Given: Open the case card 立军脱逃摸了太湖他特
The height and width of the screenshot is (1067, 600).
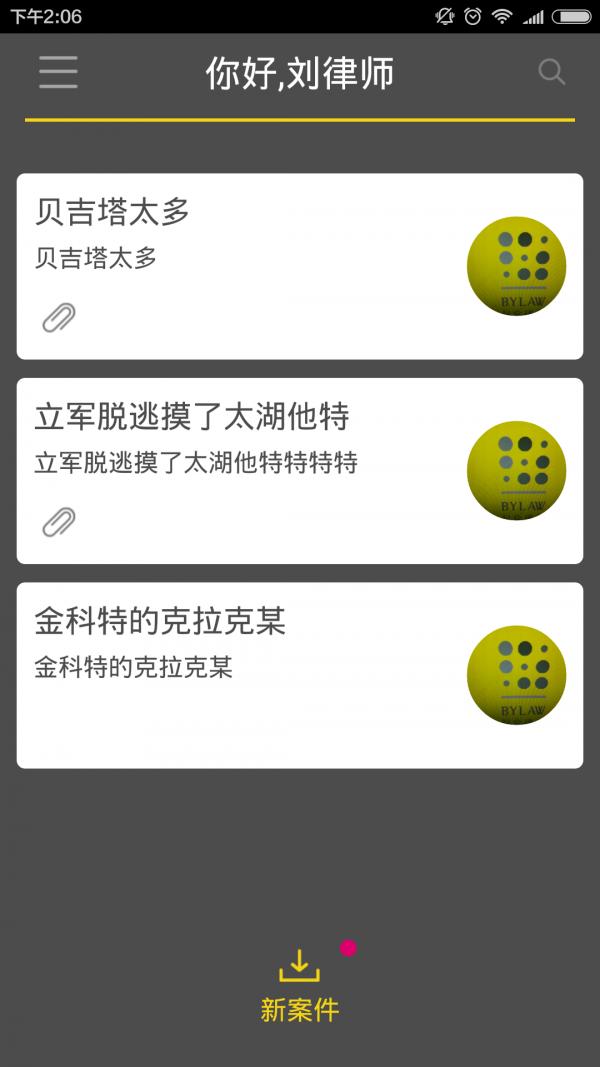Looking at the screenshot, I should 250,470.
